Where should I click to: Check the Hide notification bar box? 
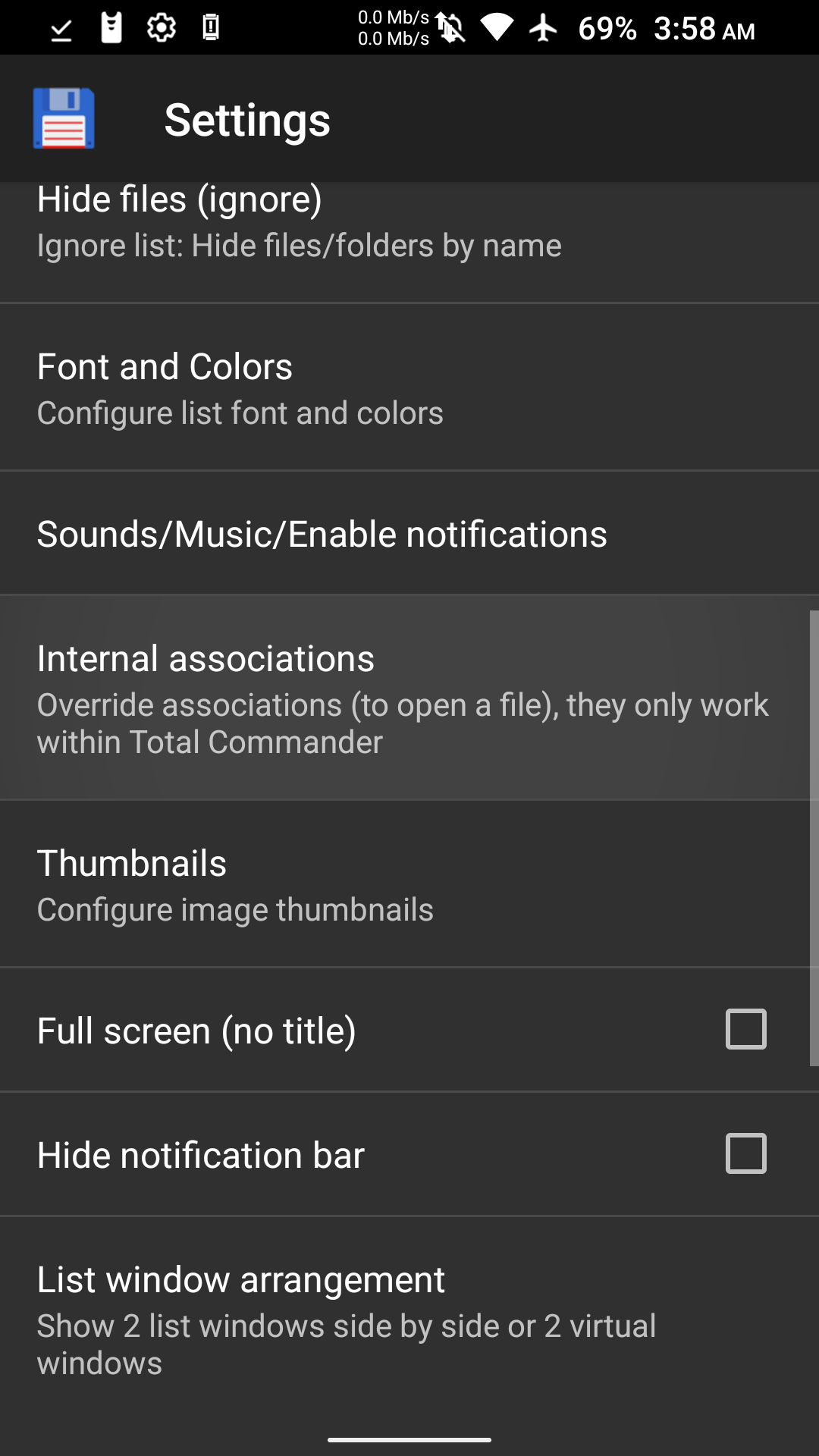pos(746,1153)
